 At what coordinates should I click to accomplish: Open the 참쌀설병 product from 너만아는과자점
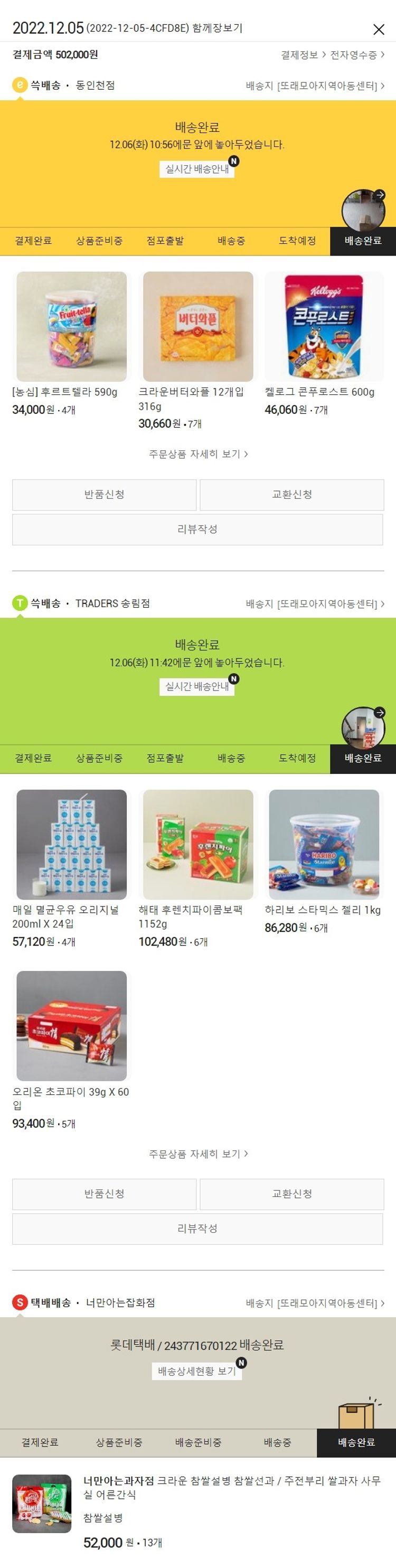42,1503
